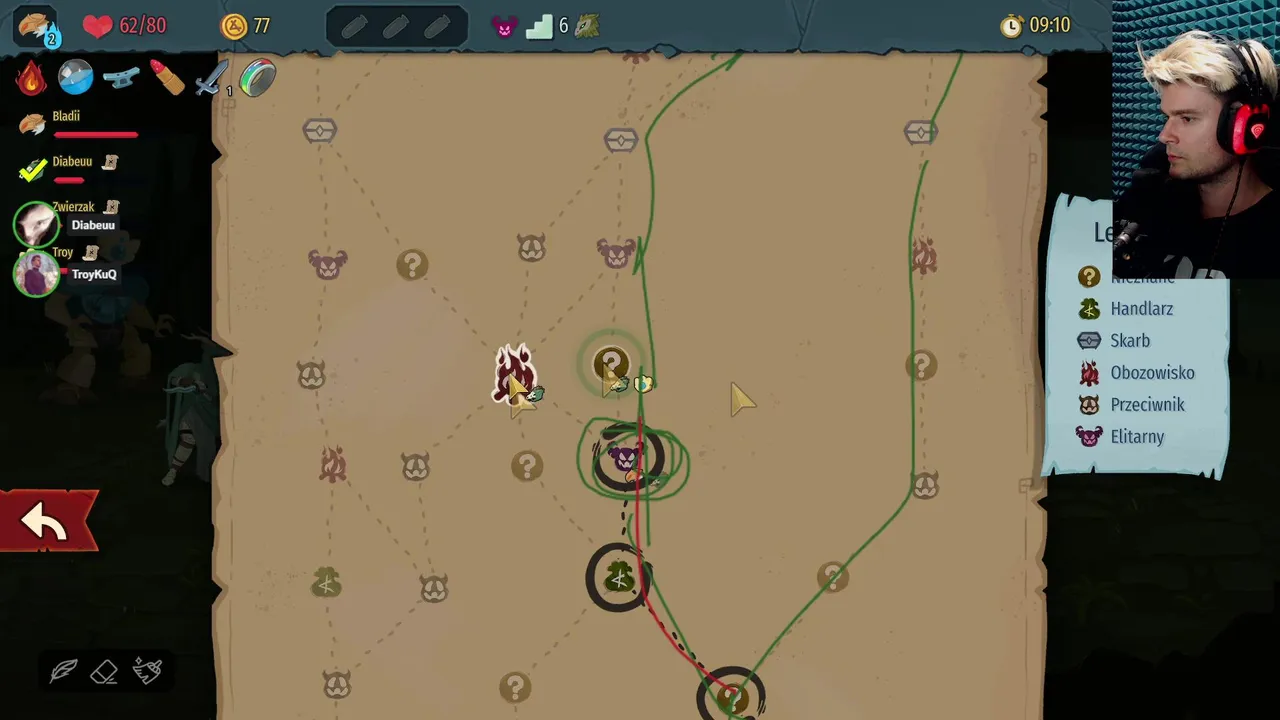The height and width of the screenshot is (720, 1280).
Task: Open the character portrait in top bar
Action: [35, 25]
